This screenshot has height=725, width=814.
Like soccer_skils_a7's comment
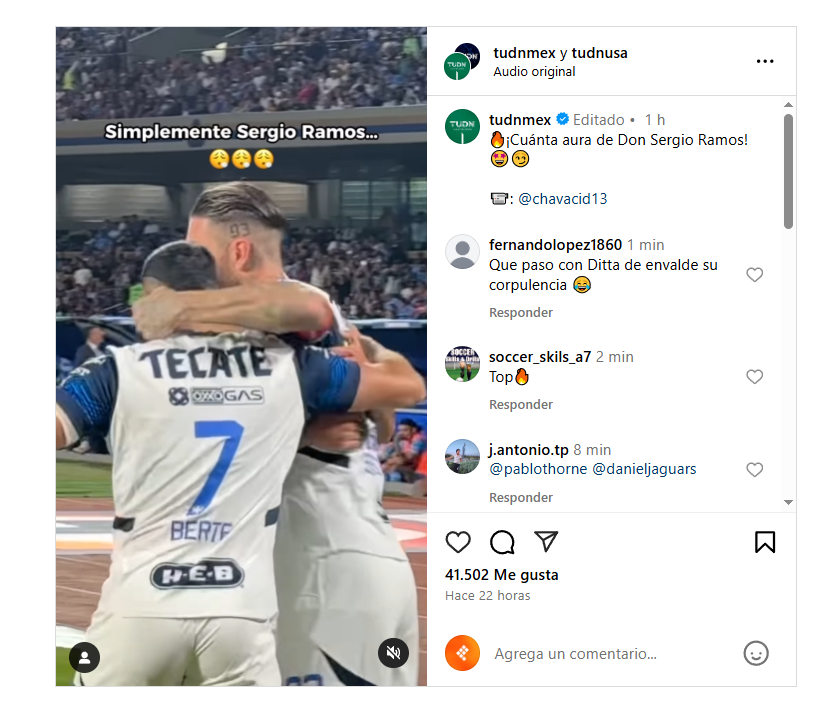click(755, 377)
